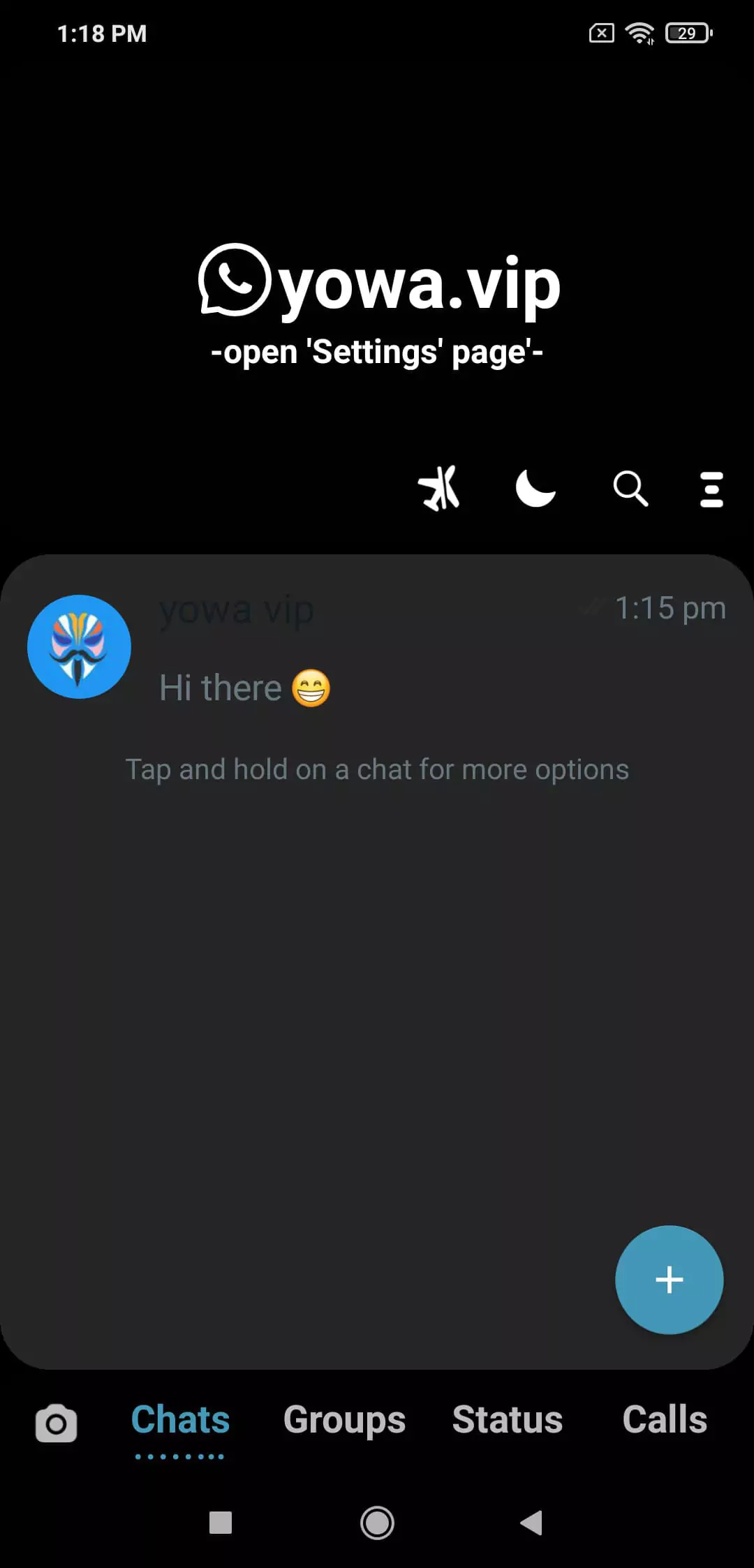Image resolution: width=754 pixels, height=1568 pixels.
Task: Switch to the Calls tab
Action: coord(665,1420)
